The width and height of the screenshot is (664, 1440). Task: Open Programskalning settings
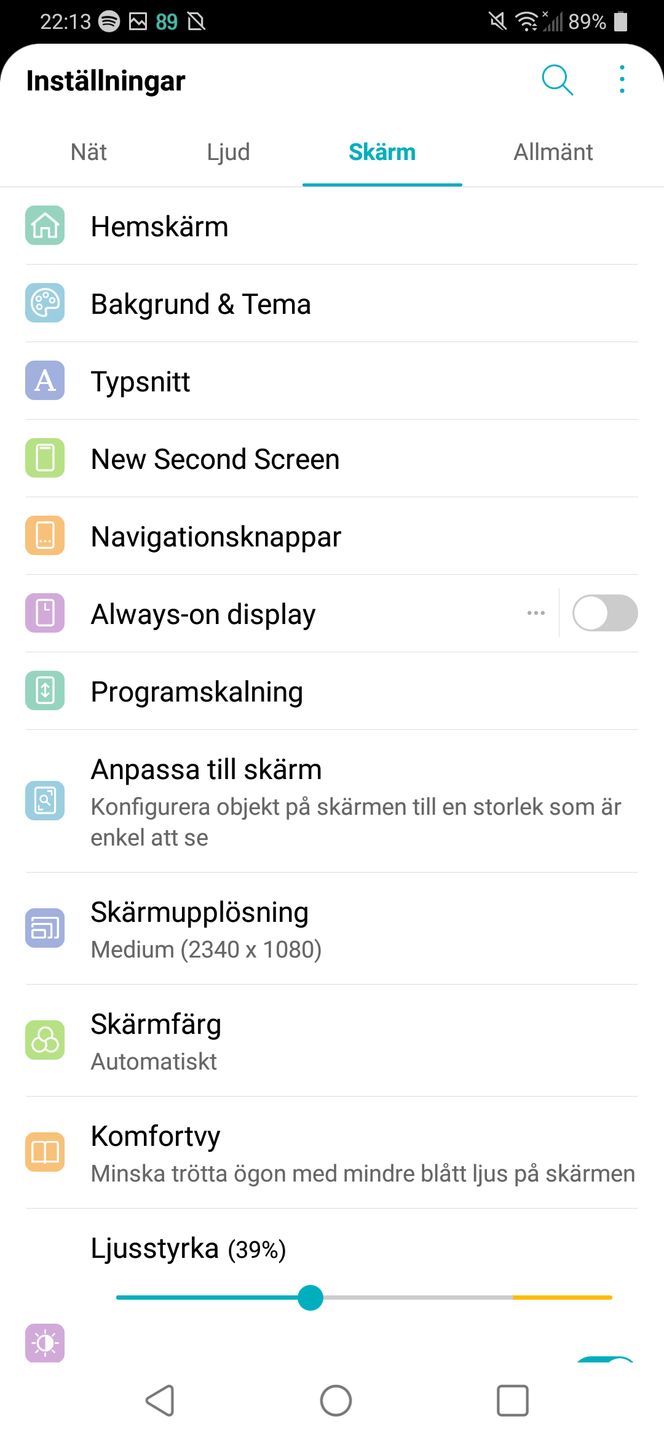[x=332, y=691]
